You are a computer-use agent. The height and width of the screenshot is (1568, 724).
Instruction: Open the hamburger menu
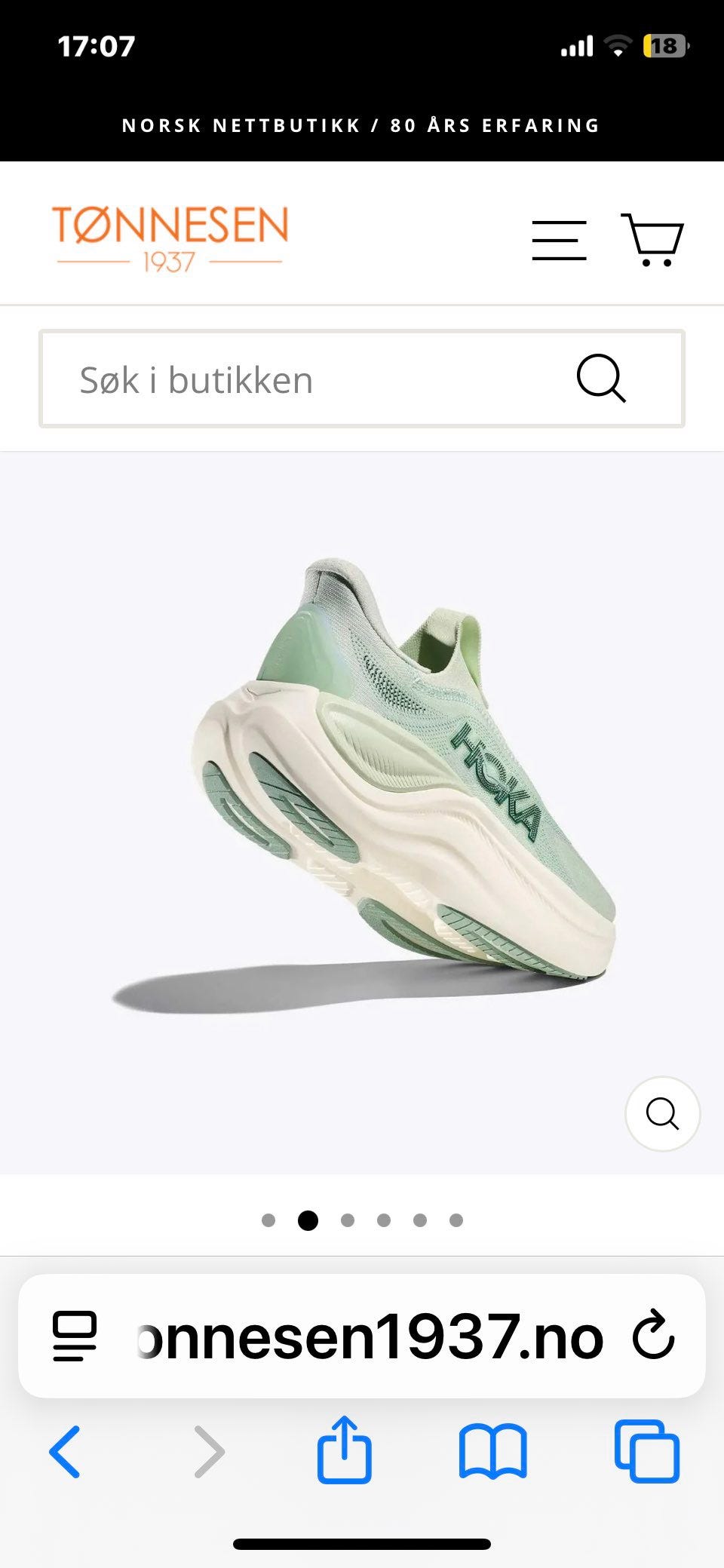click(x=559, y=240)
